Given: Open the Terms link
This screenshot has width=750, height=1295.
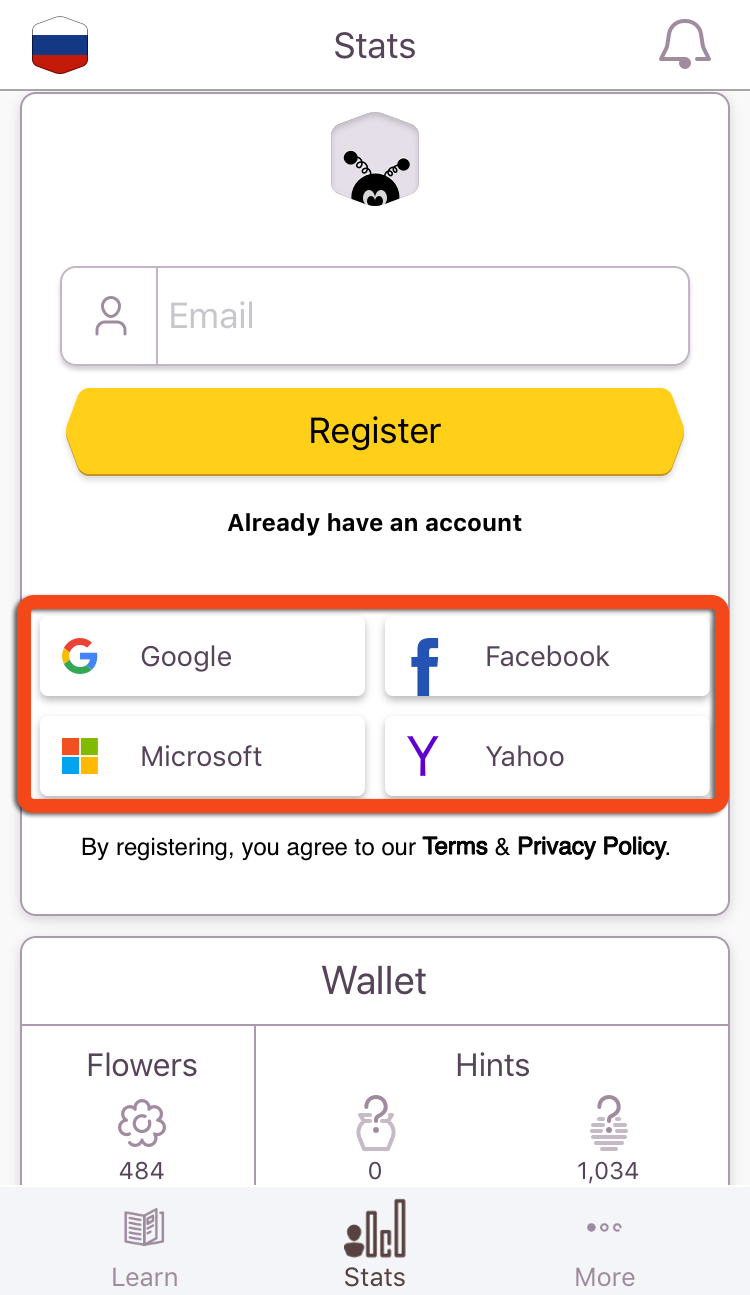Looking at the screenshot, I should 455,847.
